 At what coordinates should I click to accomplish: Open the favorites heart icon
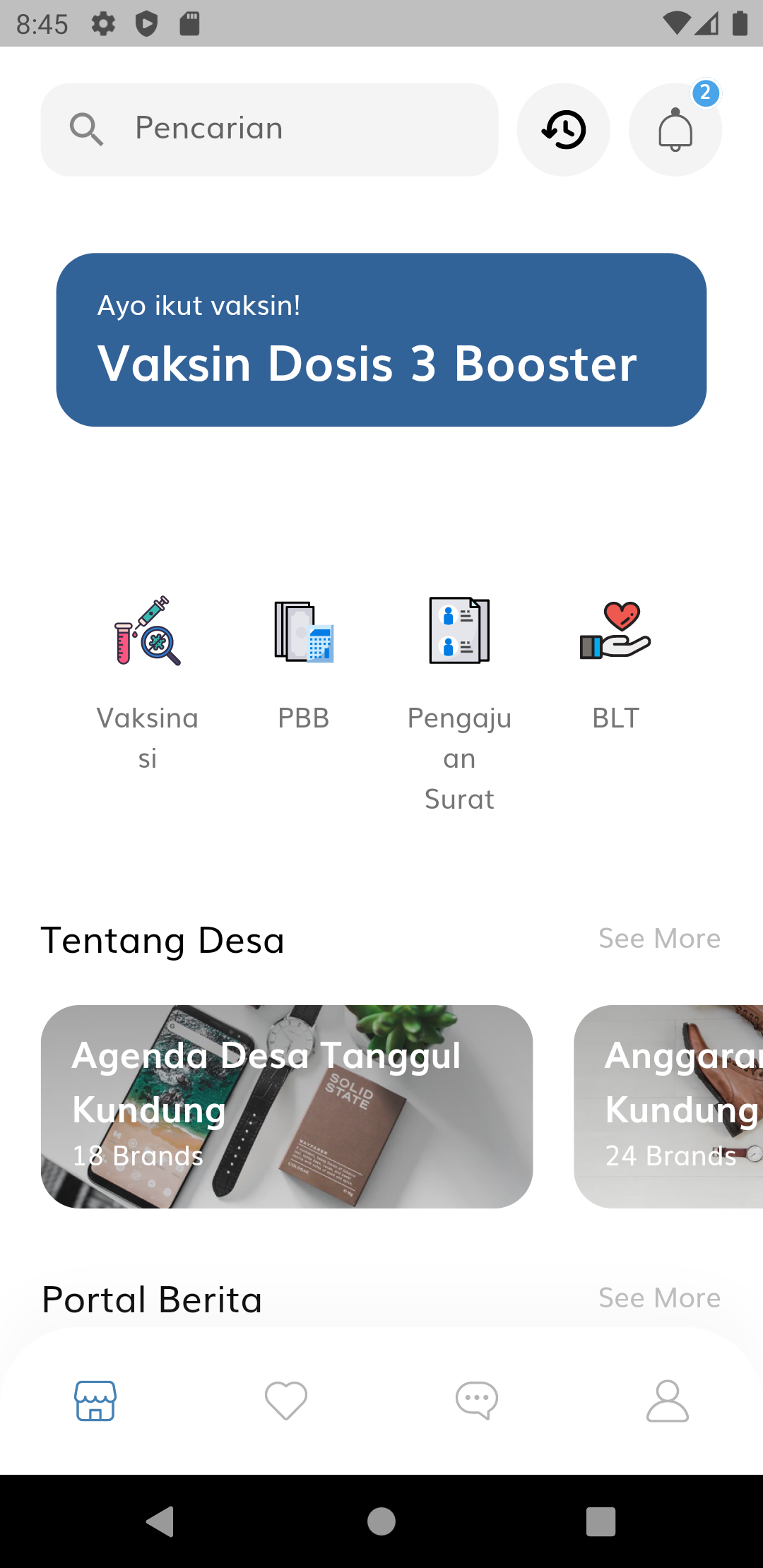tap(285, 1399)
